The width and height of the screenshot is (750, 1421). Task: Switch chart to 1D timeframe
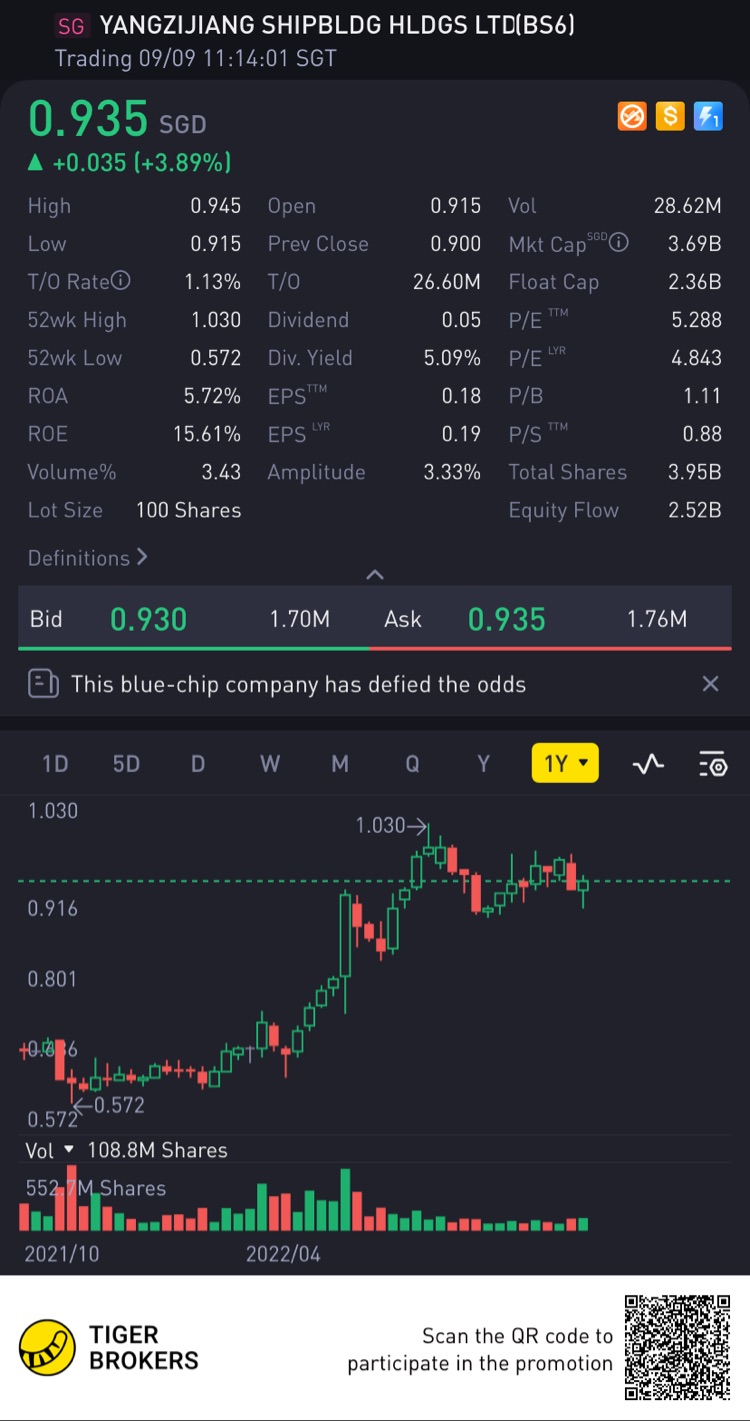[55, 765]
